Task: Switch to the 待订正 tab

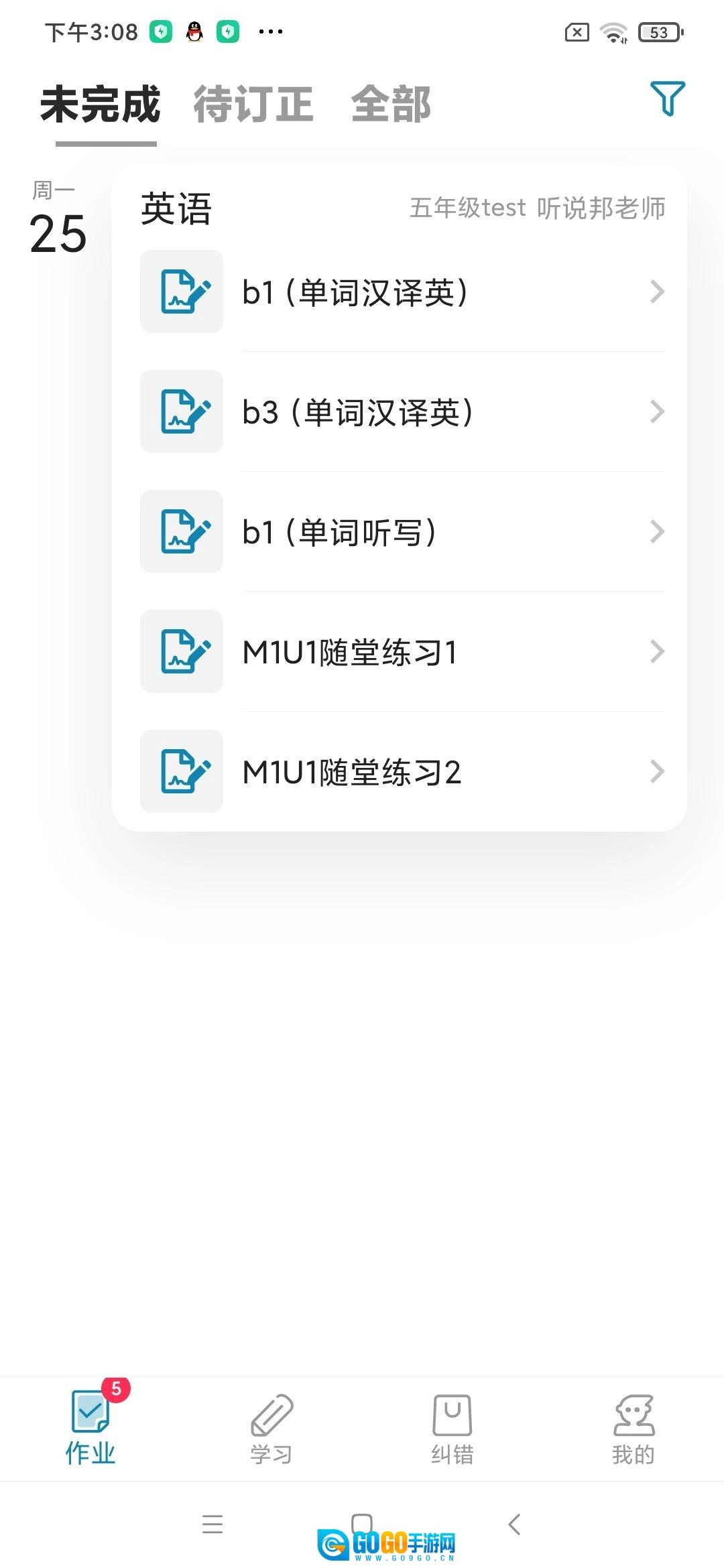Action: coord(253,105)
